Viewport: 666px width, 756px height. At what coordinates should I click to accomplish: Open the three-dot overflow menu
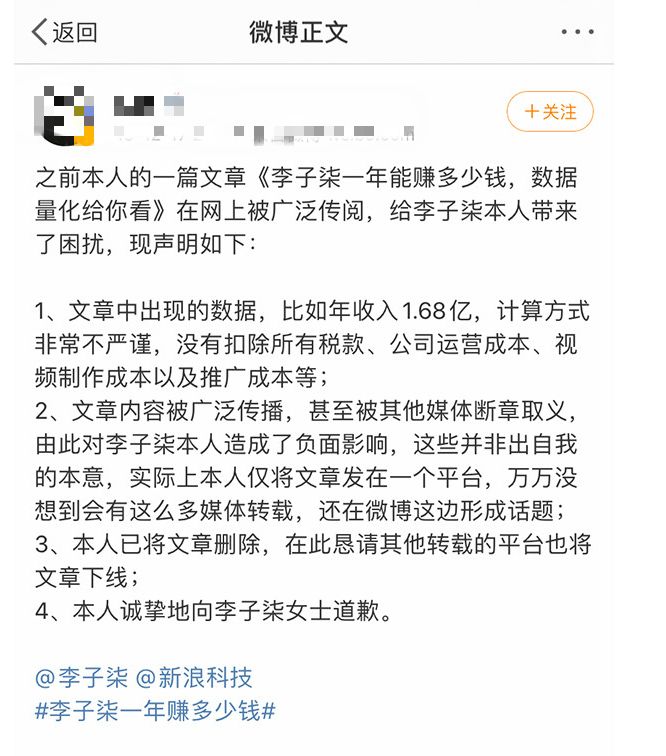577,32
